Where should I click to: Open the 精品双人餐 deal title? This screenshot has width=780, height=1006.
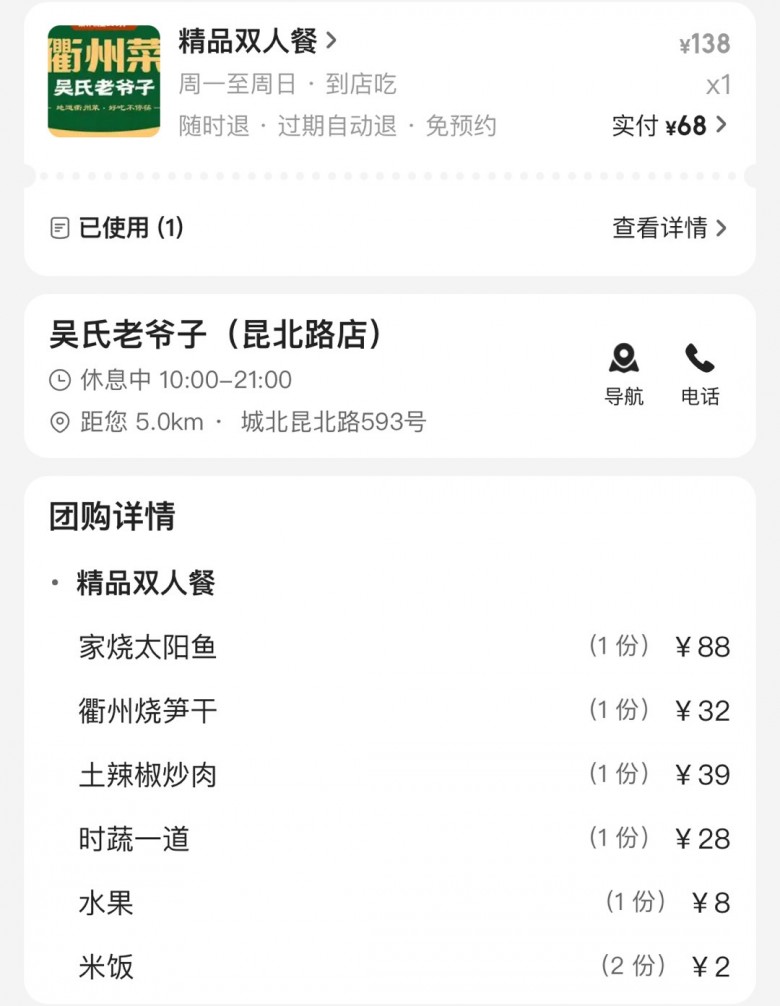257,42
